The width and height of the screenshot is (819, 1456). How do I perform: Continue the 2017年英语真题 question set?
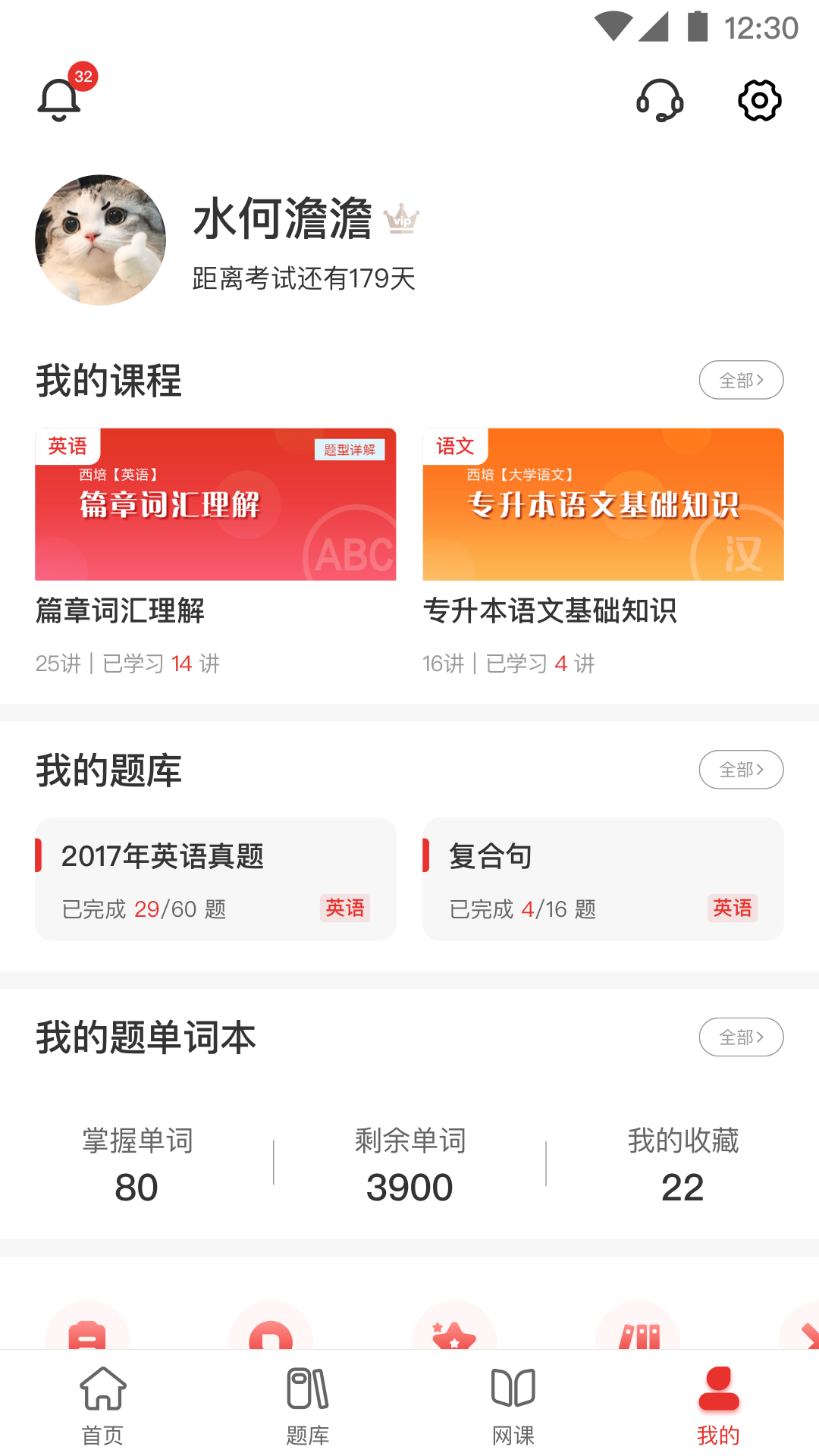coord(215,879)
